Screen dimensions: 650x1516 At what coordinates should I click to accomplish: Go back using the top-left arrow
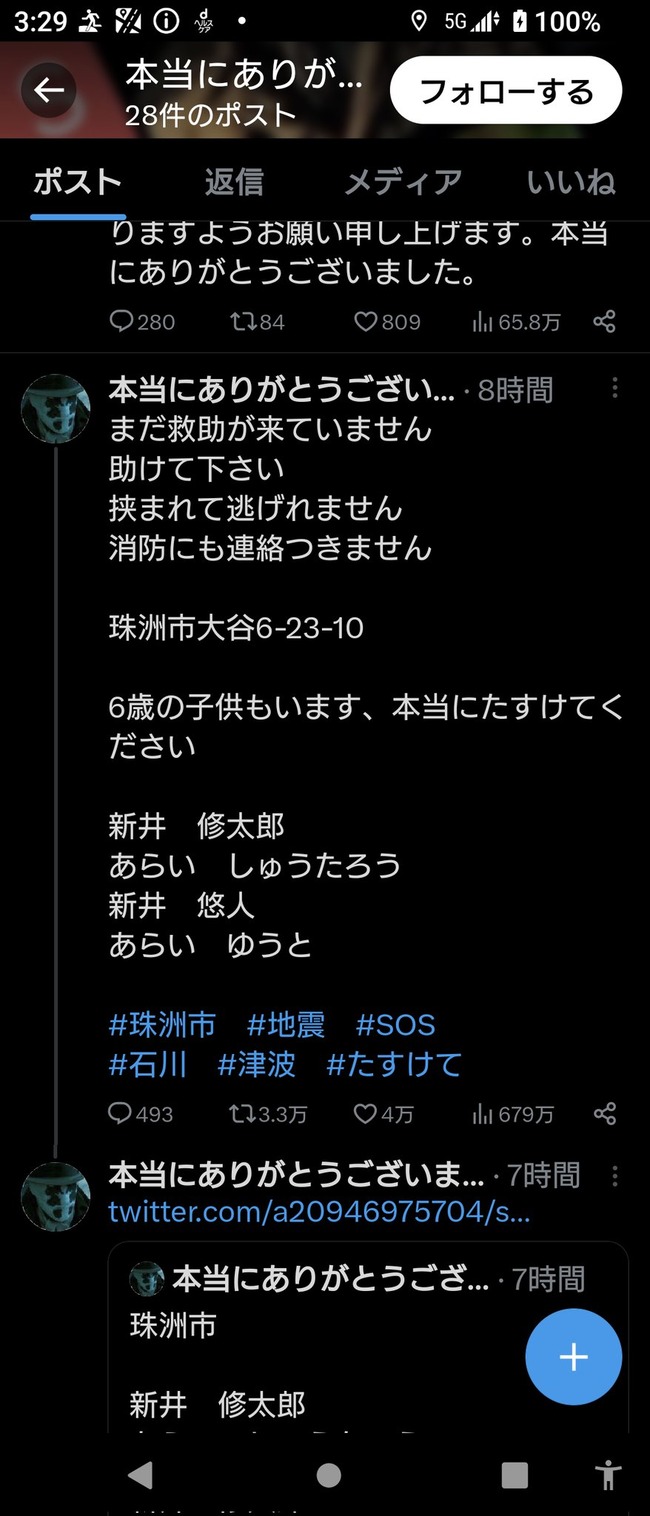pos(49,91)
